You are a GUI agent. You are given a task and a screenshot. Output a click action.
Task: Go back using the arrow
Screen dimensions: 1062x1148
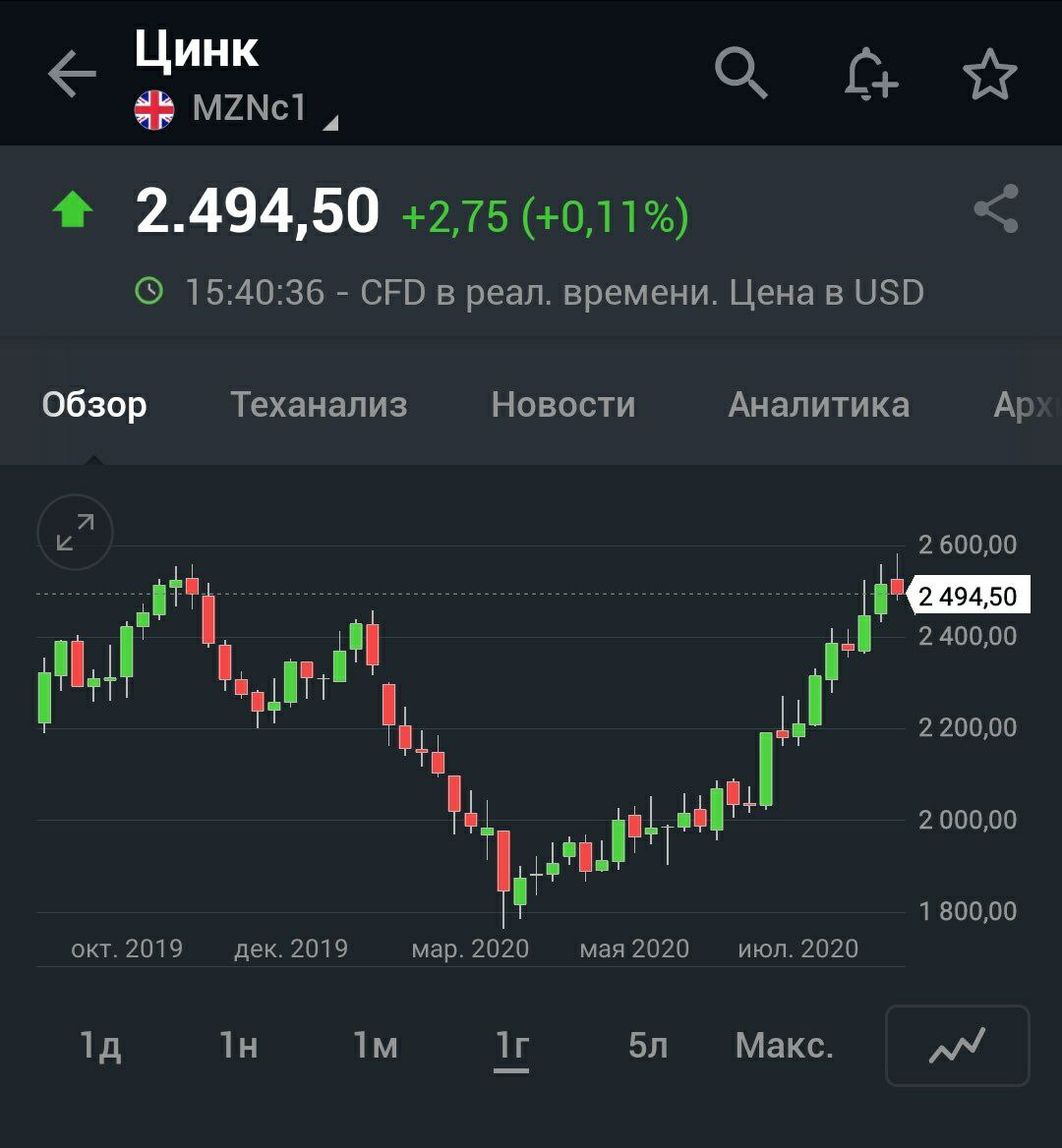(72, 75)
